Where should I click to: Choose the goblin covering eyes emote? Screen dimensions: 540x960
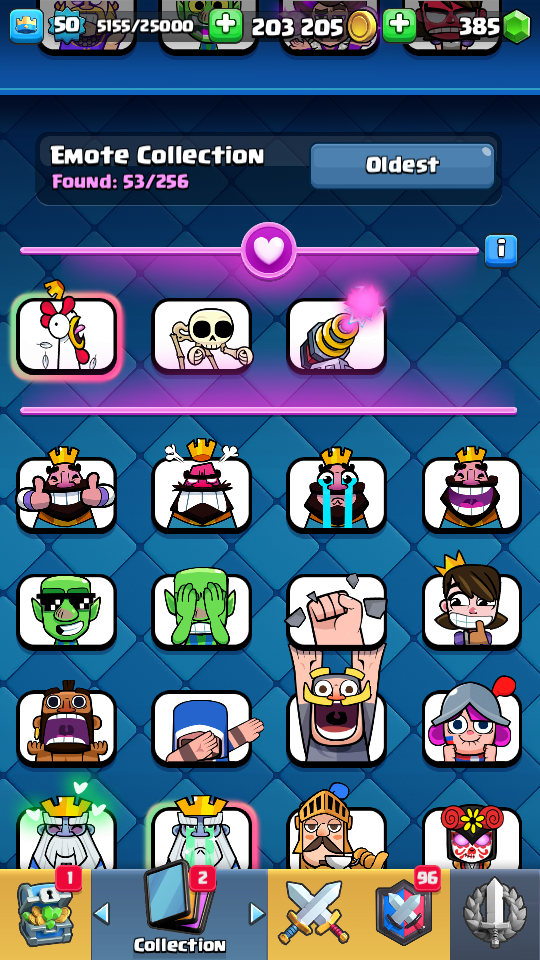[x=201, y=611]
